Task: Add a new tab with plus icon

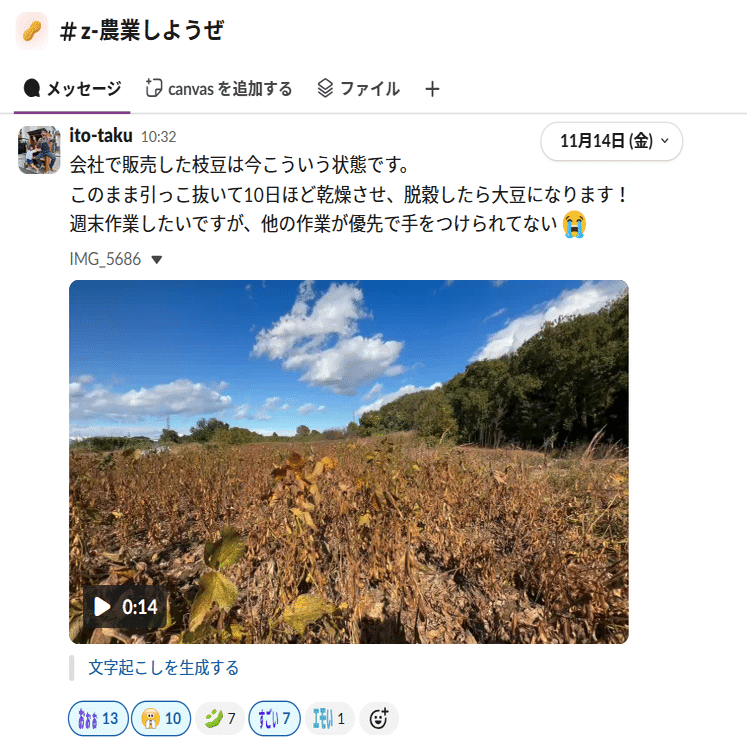Action: point(432,89)
